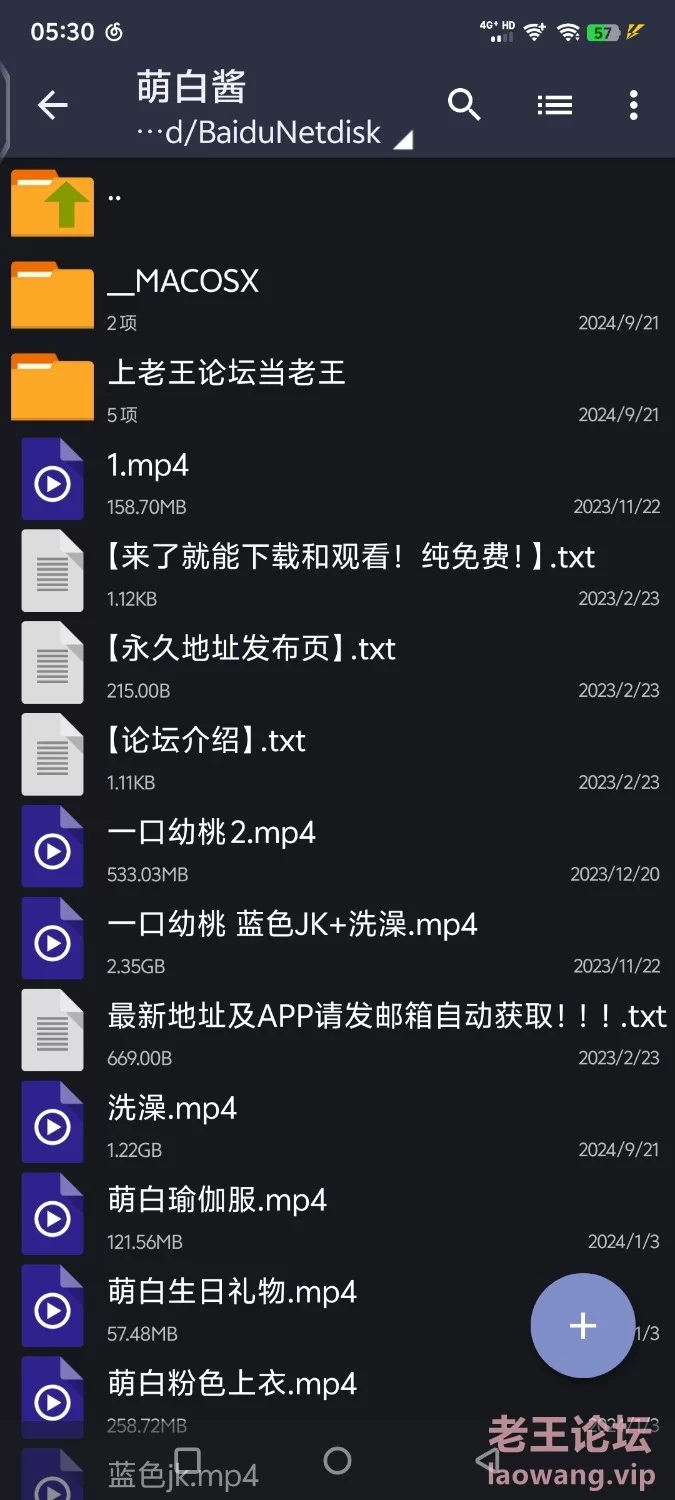The width and height of the screenshot is (675, 1500).
Task: Play the 1.mp4 video file
Action: coord(337,479)
